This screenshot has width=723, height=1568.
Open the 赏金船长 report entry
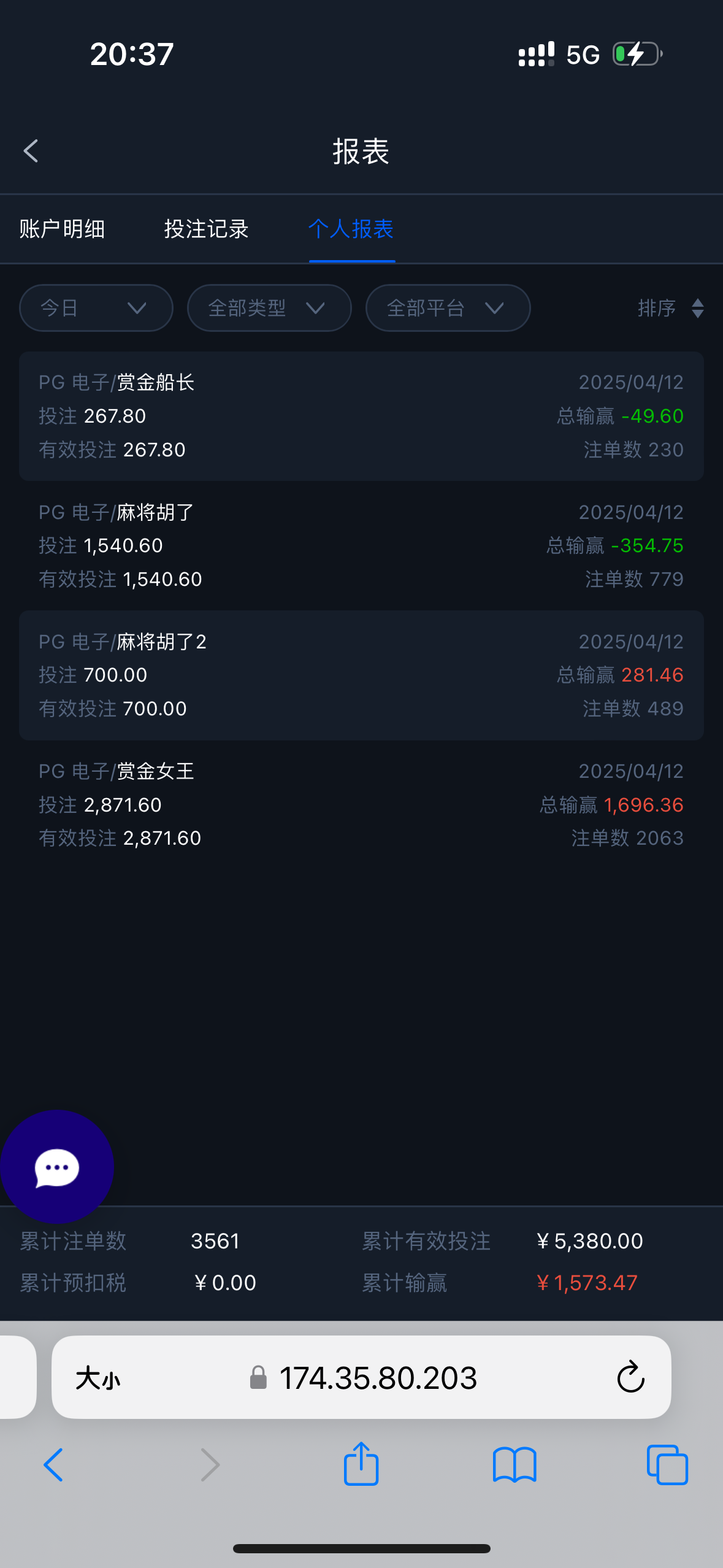(x=361, y=416)
